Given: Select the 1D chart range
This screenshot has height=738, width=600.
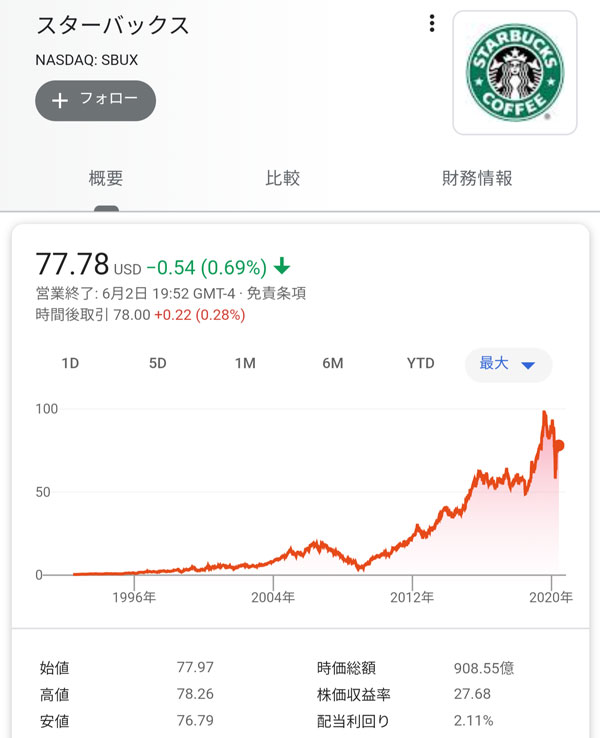Looking at the screenshot, I should click(x=70, y=364).
